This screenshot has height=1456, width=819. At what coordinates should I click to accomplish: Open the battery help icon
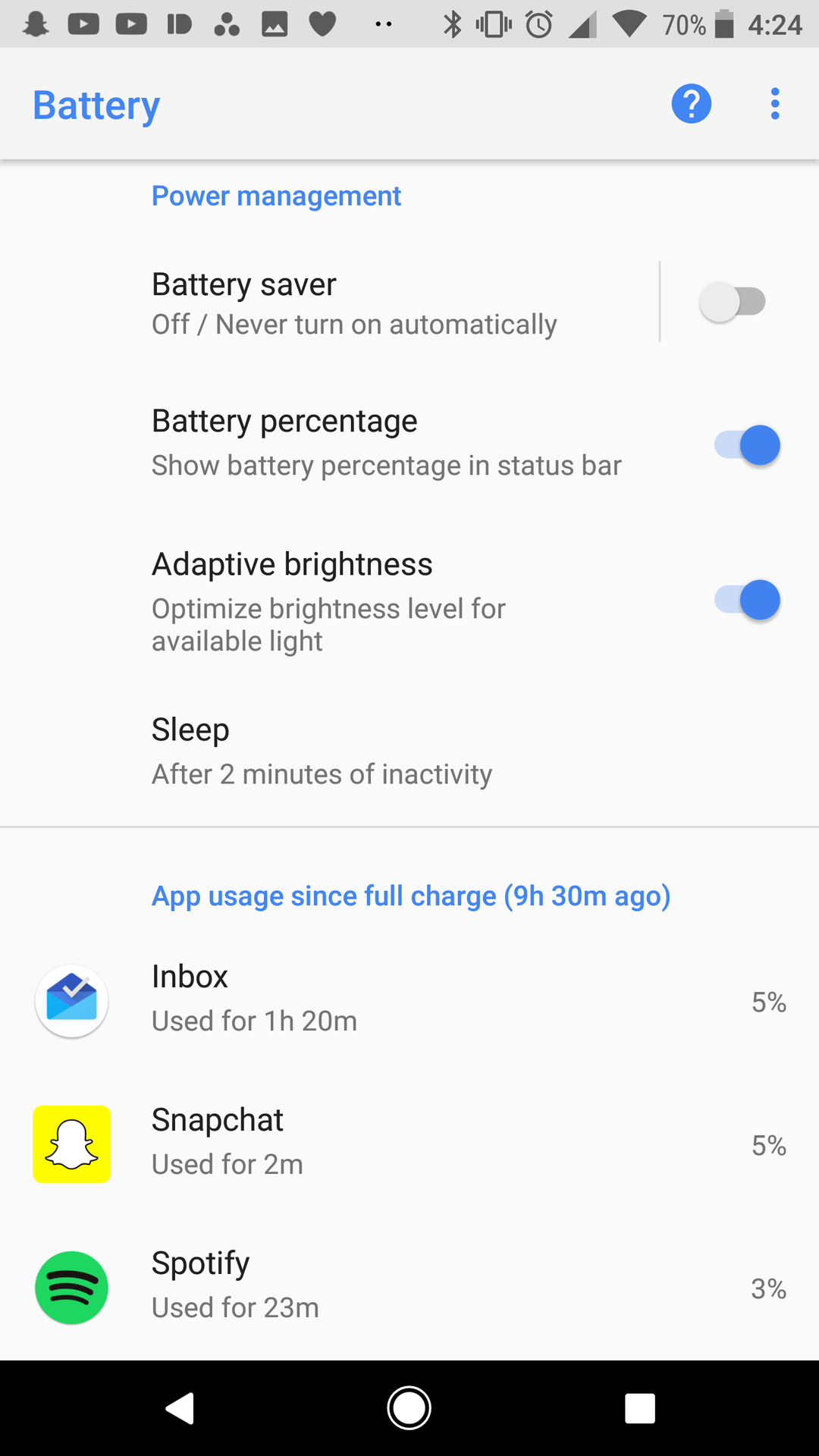click(691, 104)
